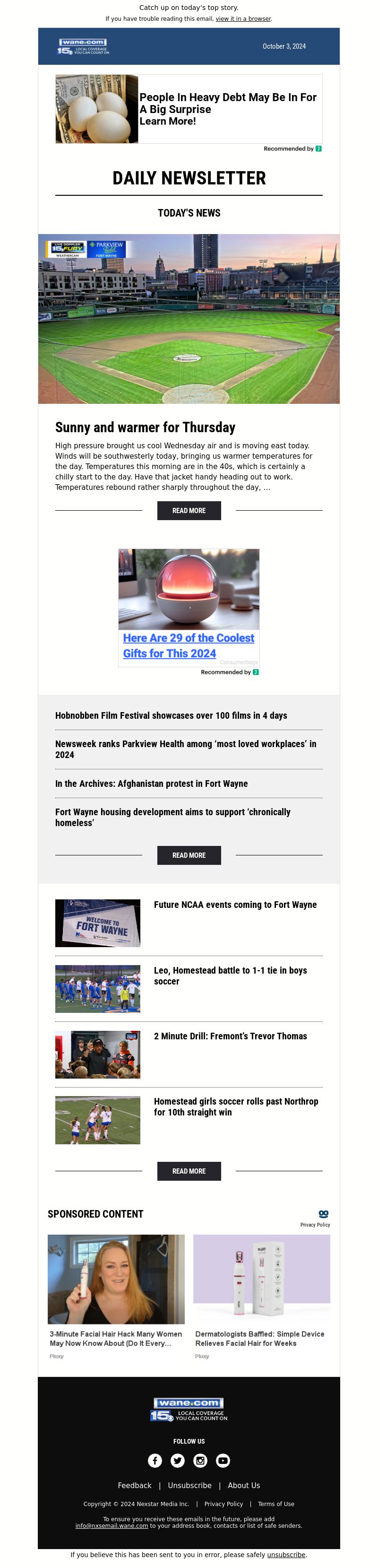This screenshot has width=378, height=1568.
Task: Open 2 Minute Drill: Fremont's Trevor Thomas
Action: 230,1036
